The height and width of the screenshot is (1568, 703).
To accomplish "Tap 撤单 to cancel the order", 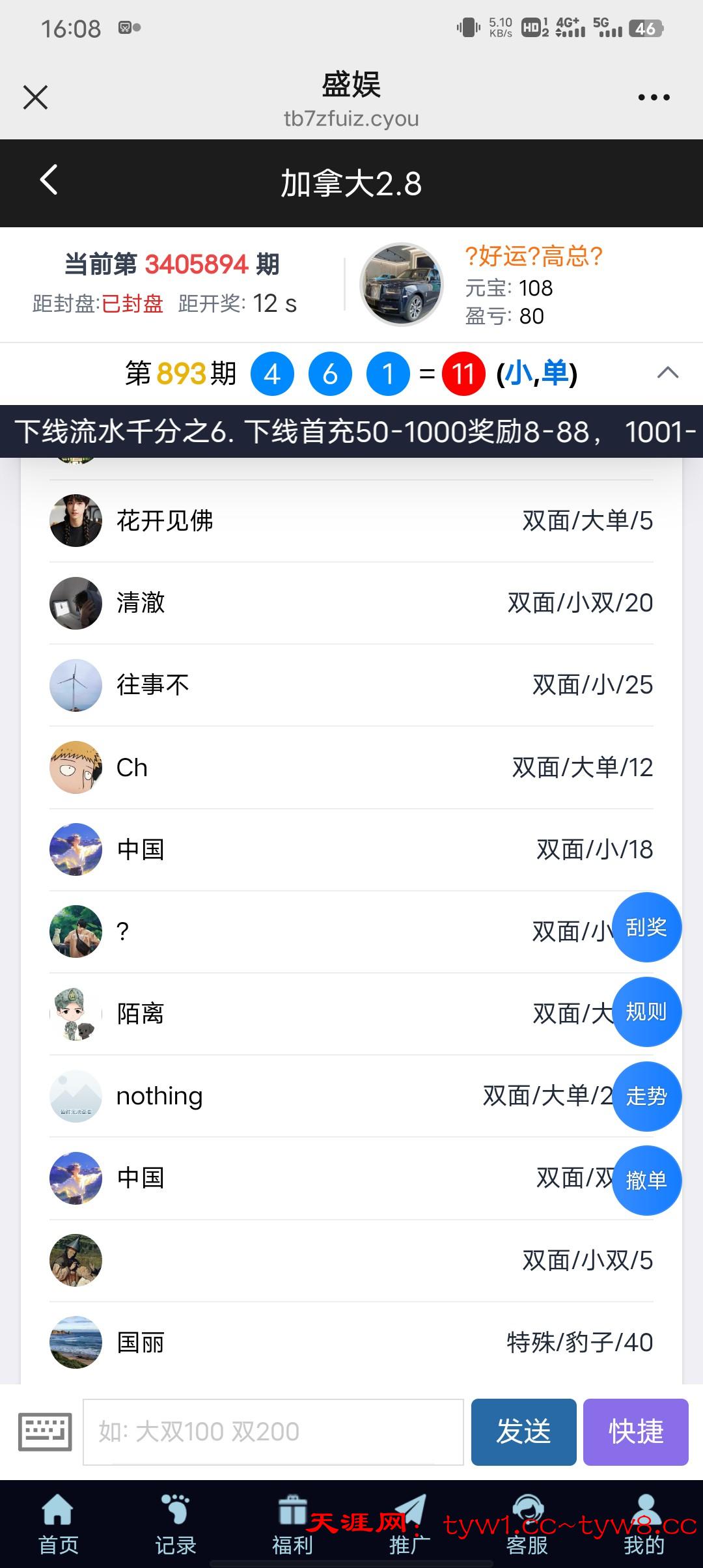I will point(646,1180).
